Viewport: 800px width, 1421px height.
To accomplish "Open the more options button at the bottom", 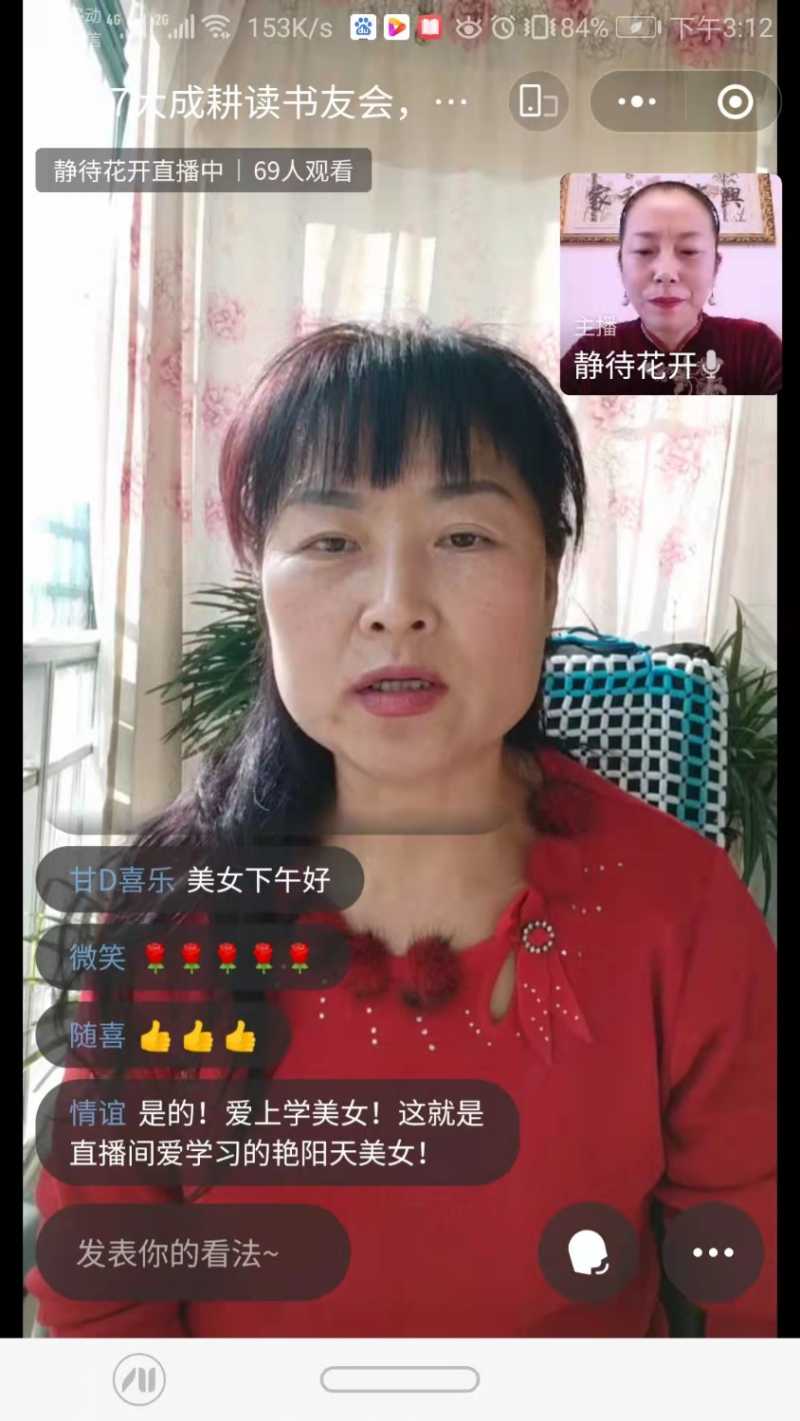I will 713,1252.
